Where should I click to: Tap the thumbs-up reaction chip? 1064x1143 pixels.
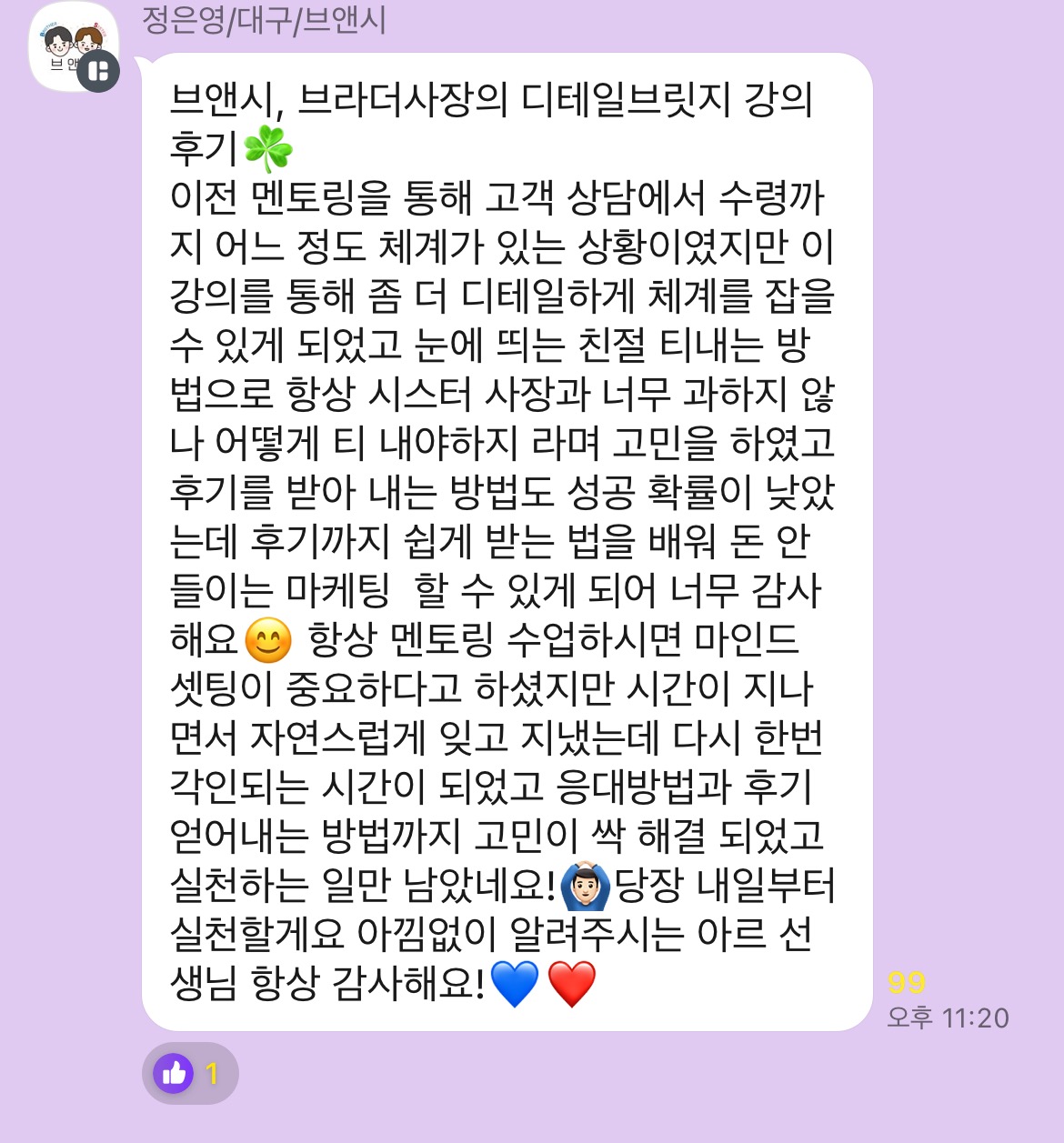(x=189, y=1074)
